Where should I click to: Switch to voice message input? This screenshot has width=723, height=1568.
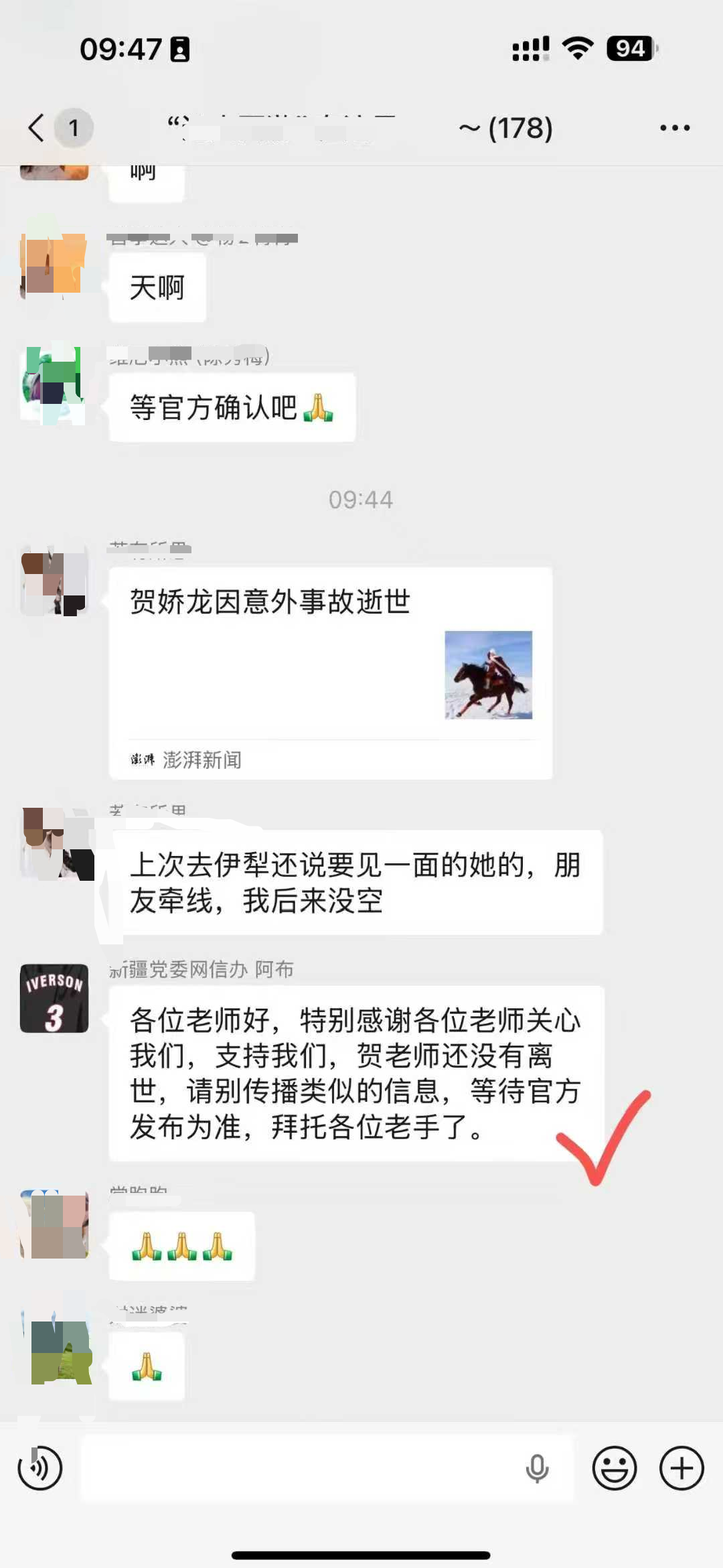tap(39, 1468)
